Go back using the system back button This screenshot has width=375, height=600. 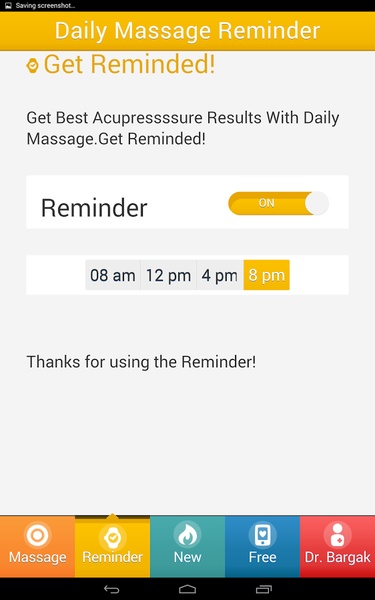(112, 589)
